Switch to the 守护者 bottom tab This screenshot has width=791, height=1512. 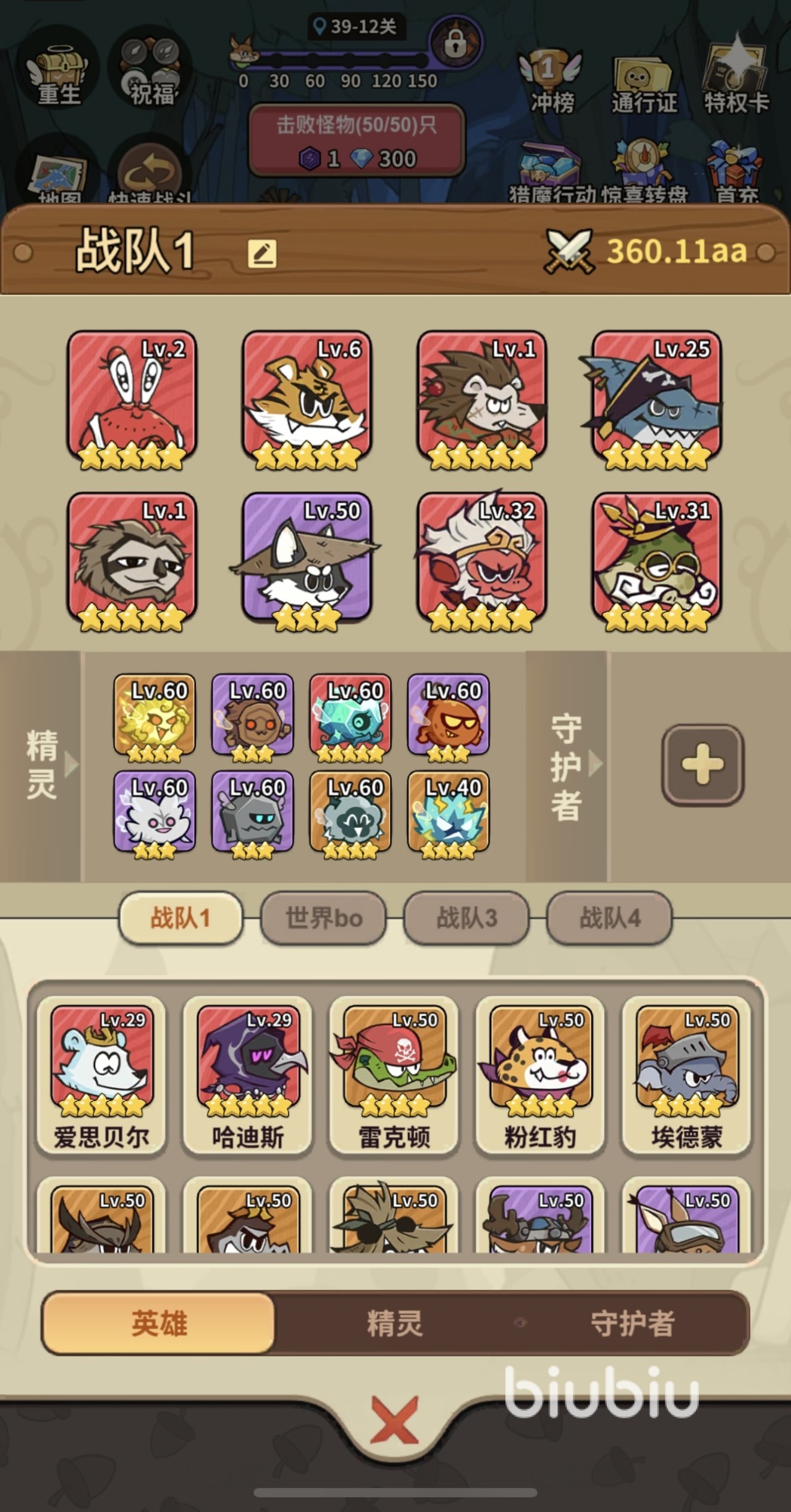coord(632,1324)
